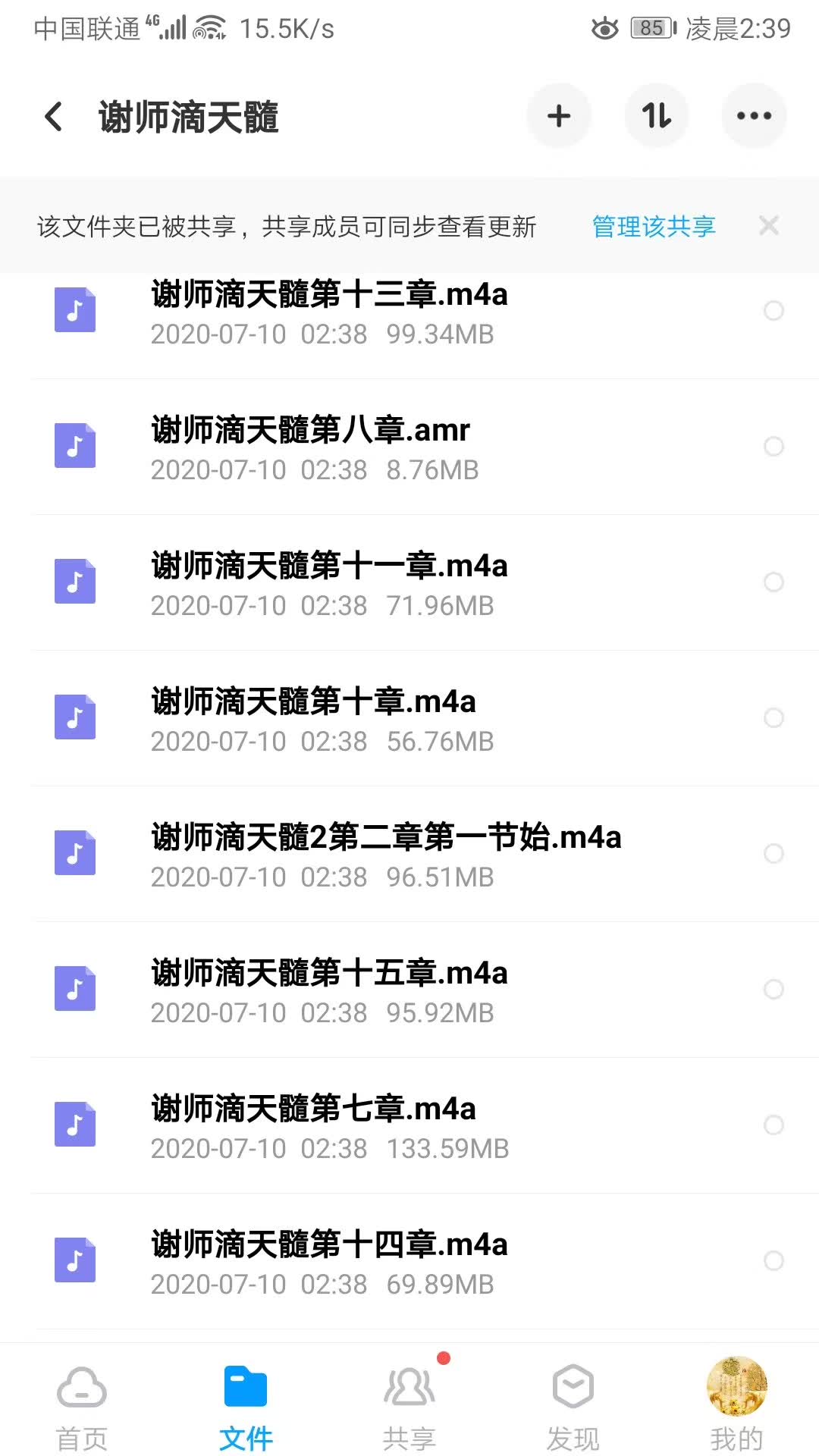Open the sort order icon

pos(657,115)
